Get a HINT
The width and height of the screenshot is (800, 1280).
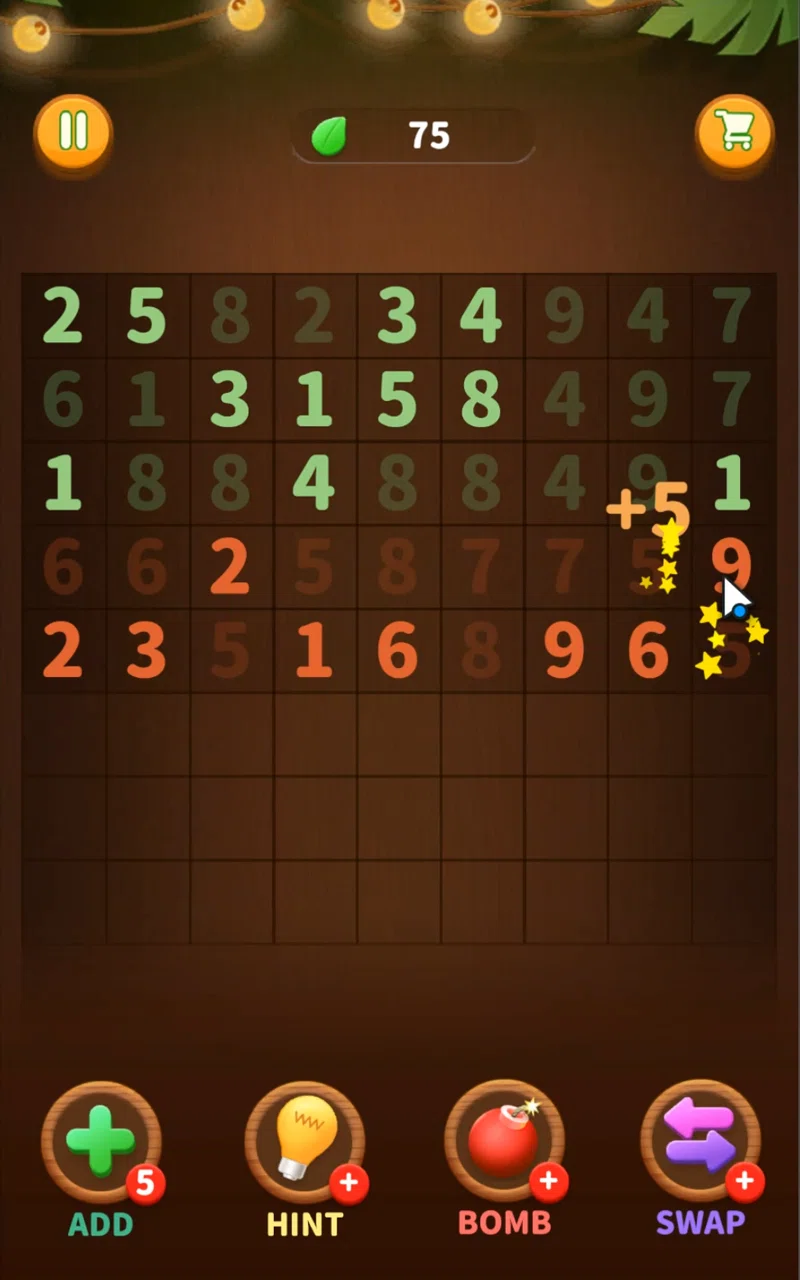(305, 1141)
